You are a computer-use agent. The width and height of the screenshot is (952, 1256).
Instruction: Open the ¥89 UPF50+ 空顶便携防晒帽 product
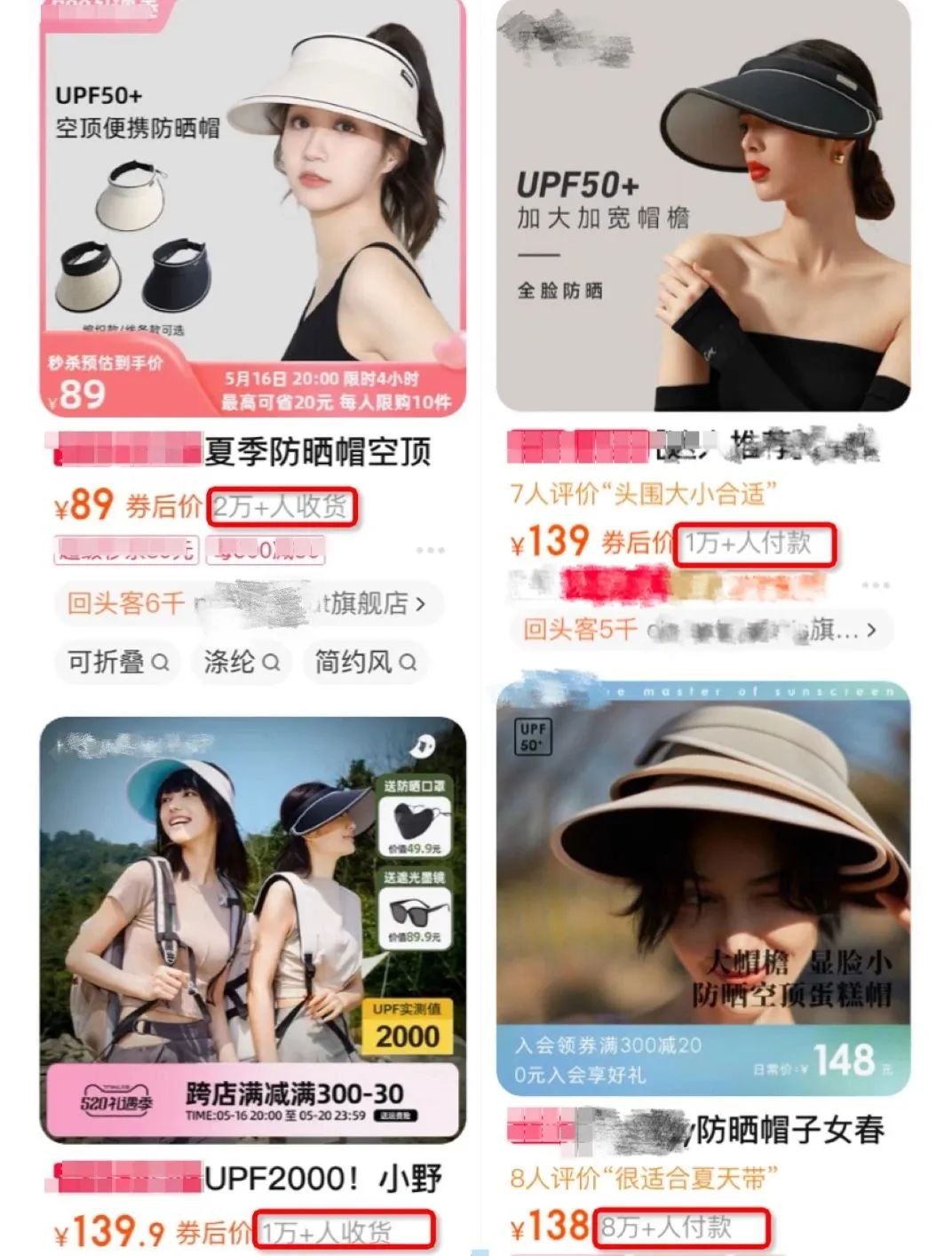[253, 209]
